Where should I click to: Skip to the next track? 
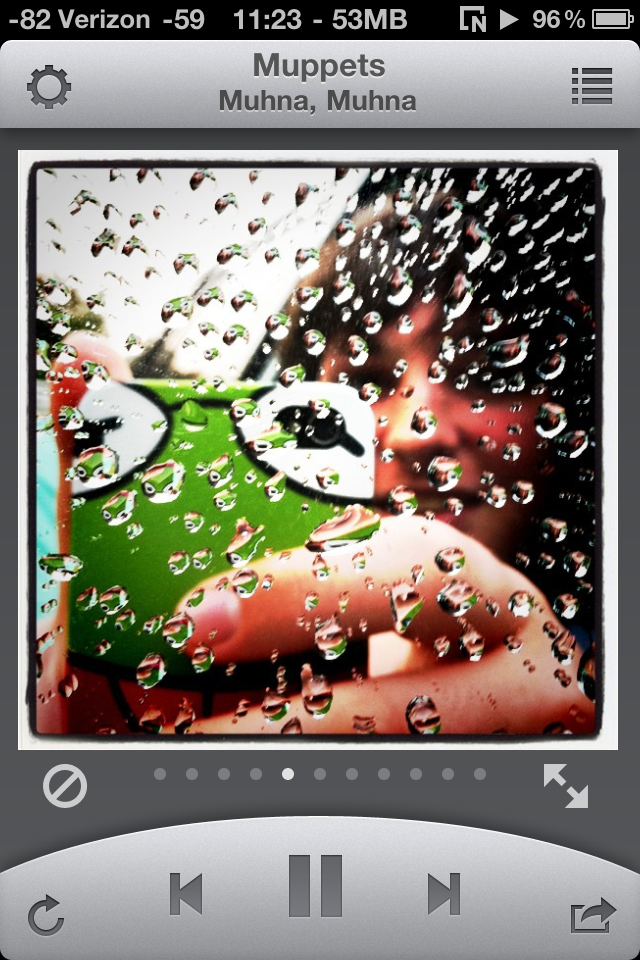tap(444, 894)
